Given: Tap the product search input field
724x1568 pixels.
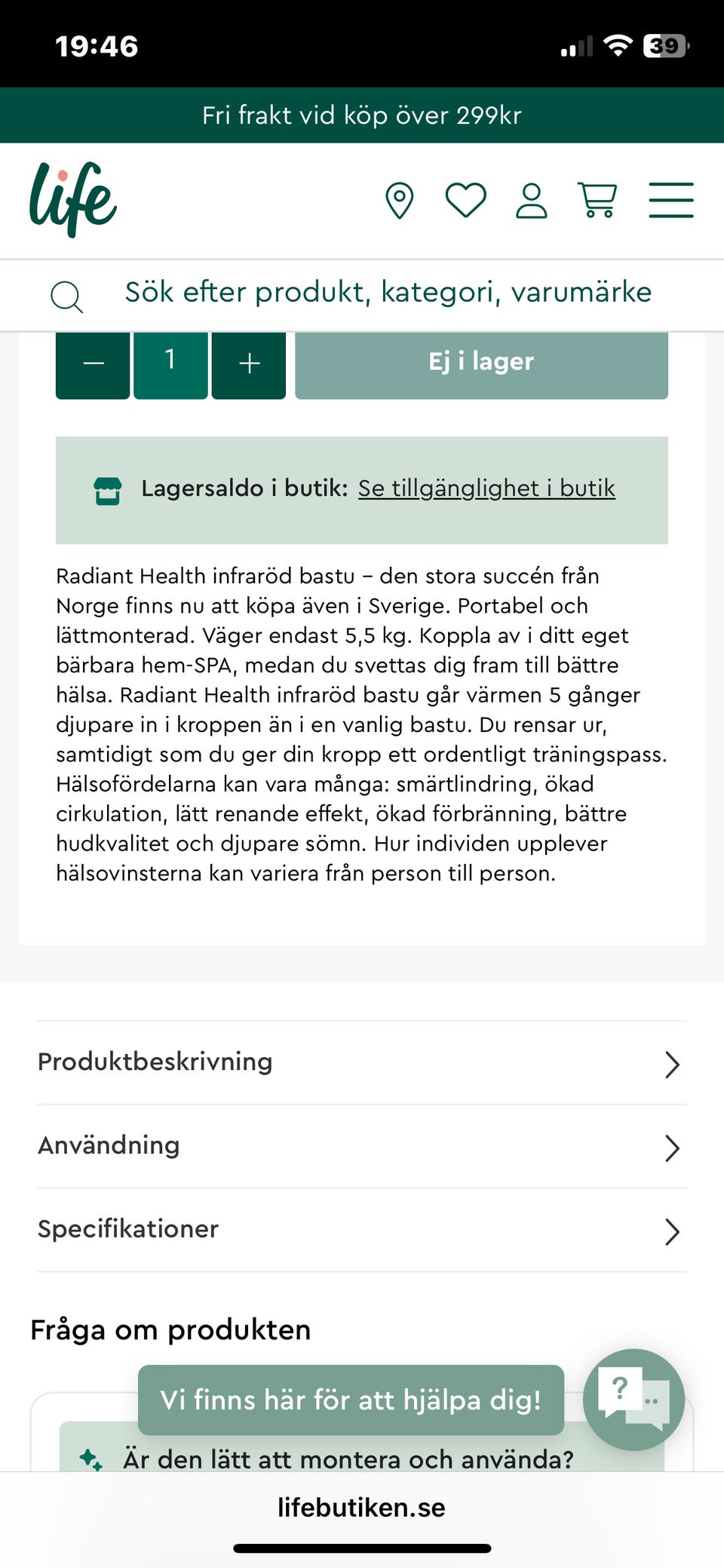Looking at the screenshot, I should click(x=386, y=294).
